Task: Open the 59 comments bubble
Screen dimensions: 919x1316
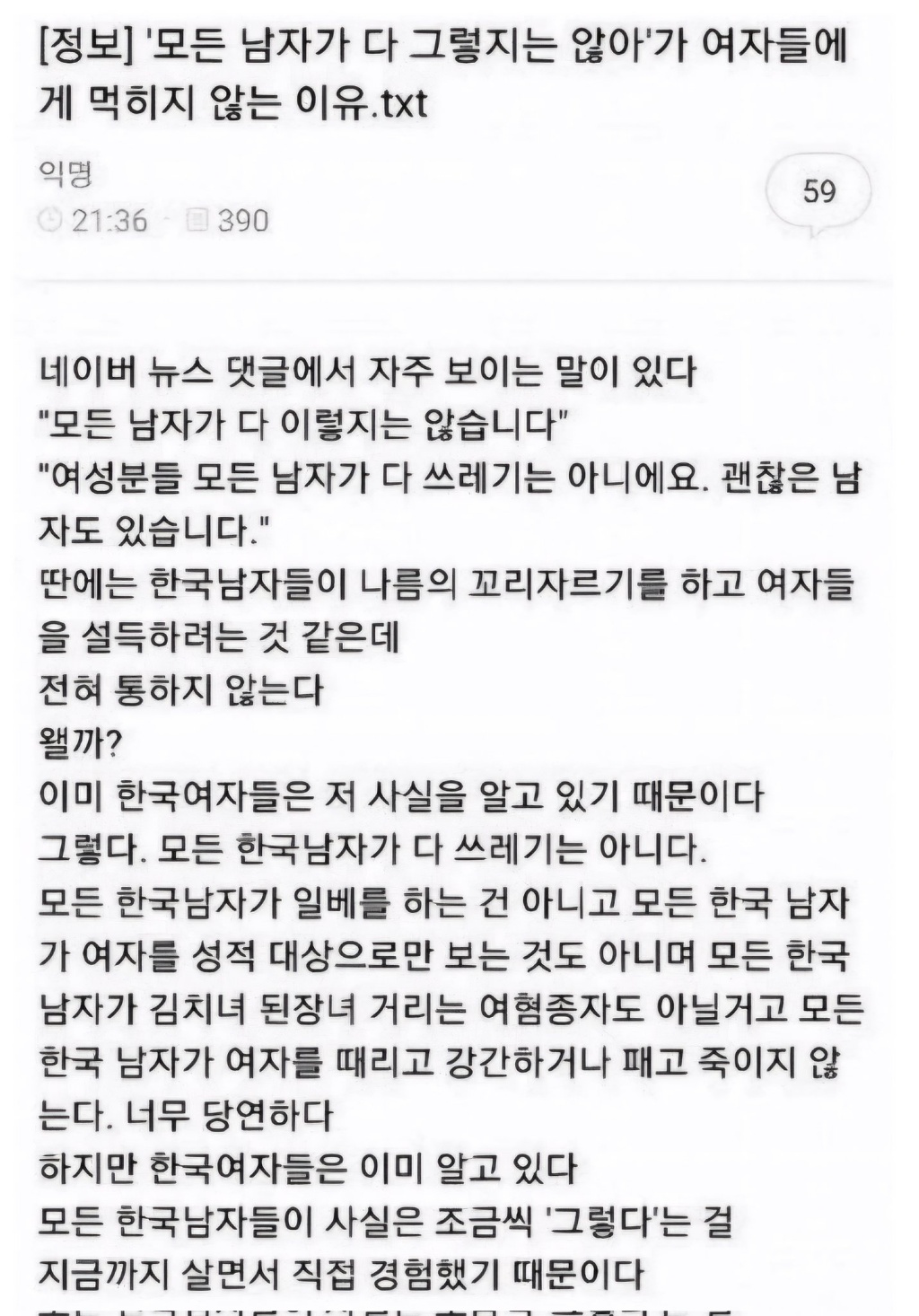Action: click(818, 192)
